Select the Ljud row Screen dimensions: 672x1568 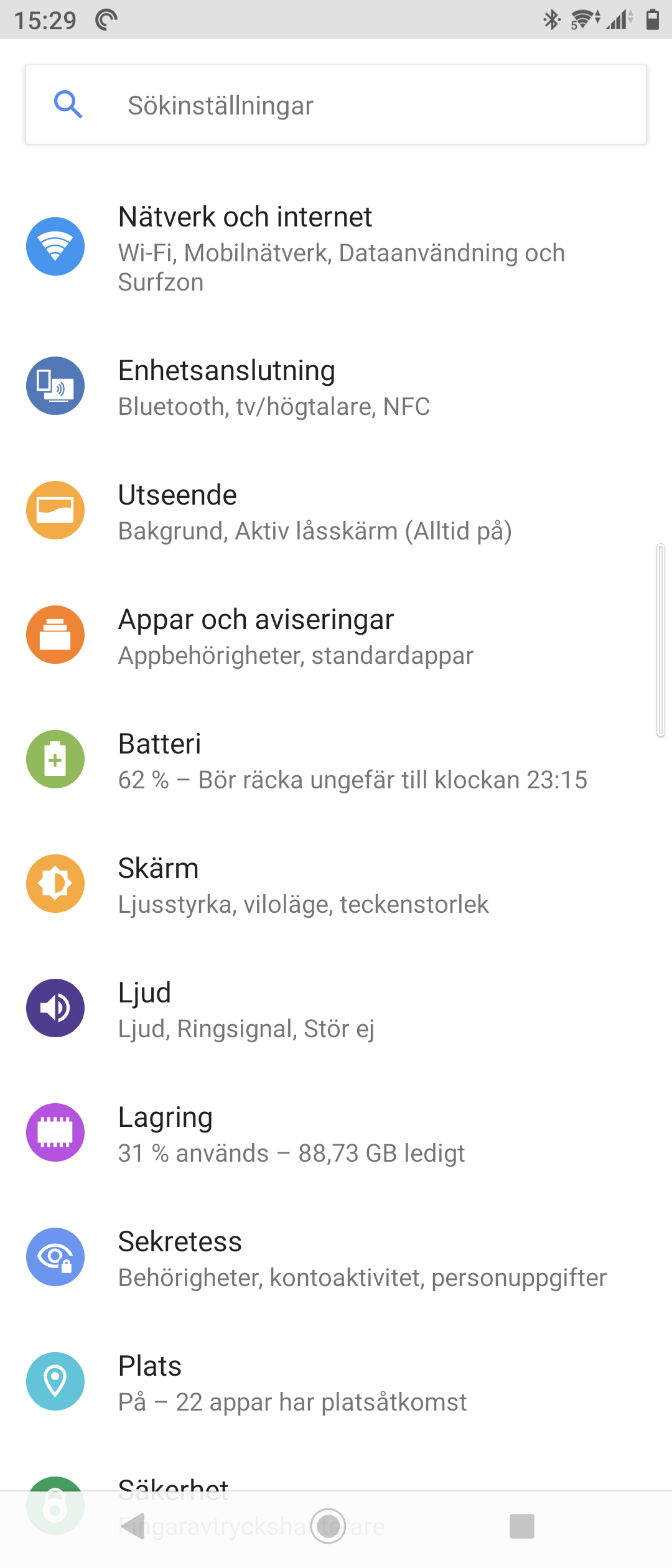click(336, 1009)
